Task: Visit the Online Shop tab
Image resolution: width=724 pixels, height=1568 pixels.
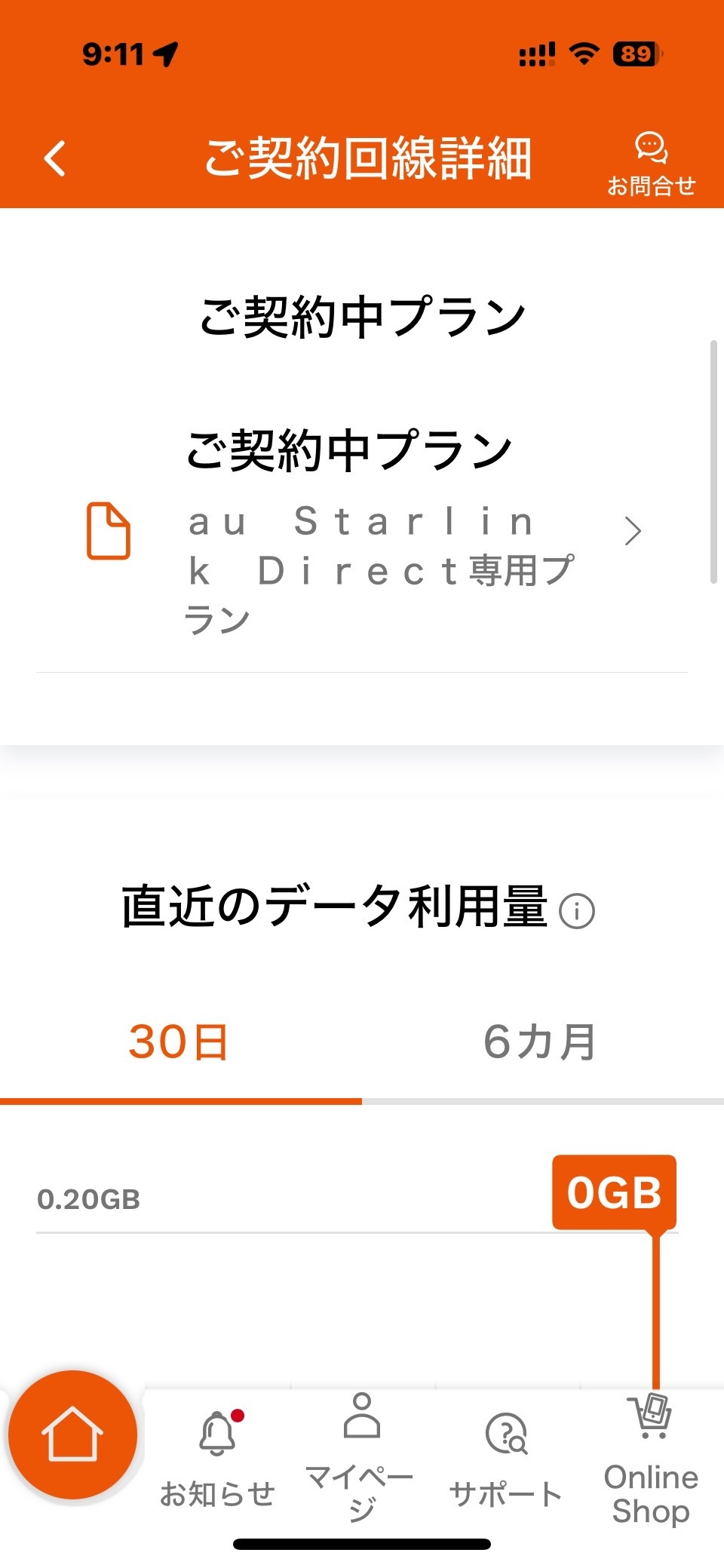Action: (651, 1459)
